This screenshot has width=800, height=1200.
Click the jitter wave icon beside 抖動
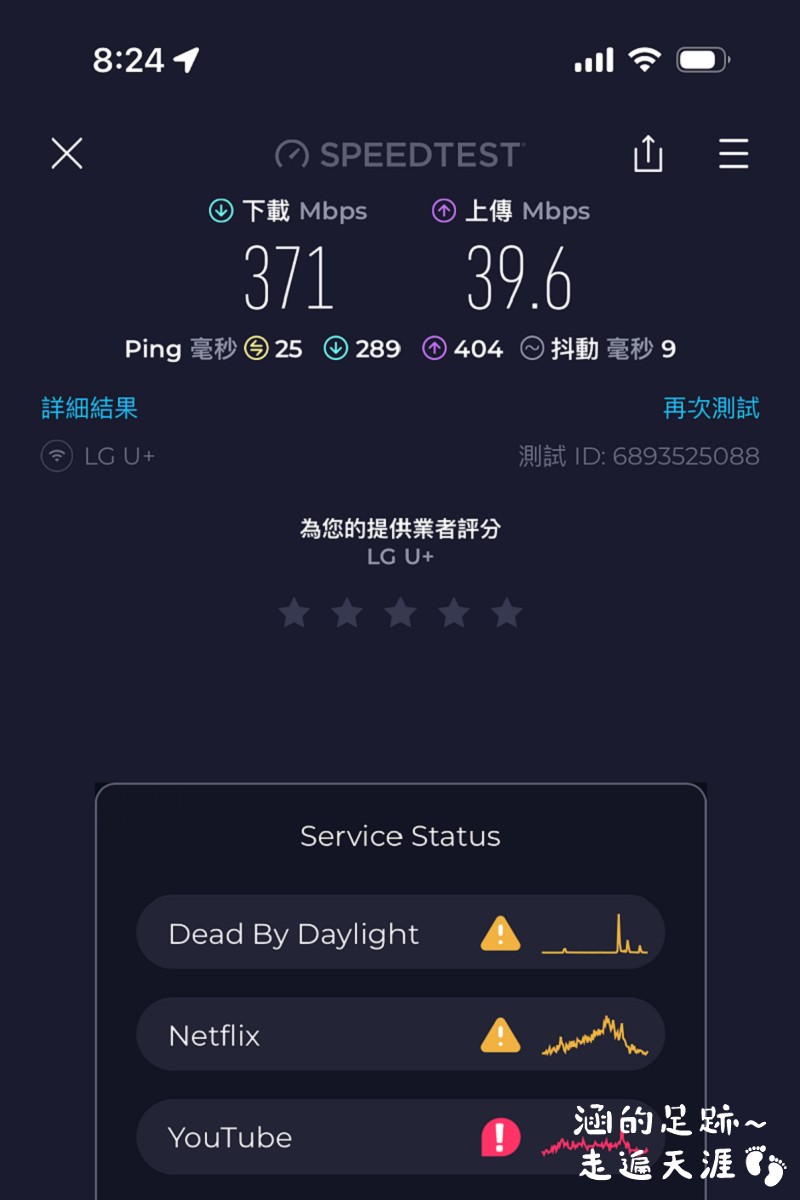531,349
